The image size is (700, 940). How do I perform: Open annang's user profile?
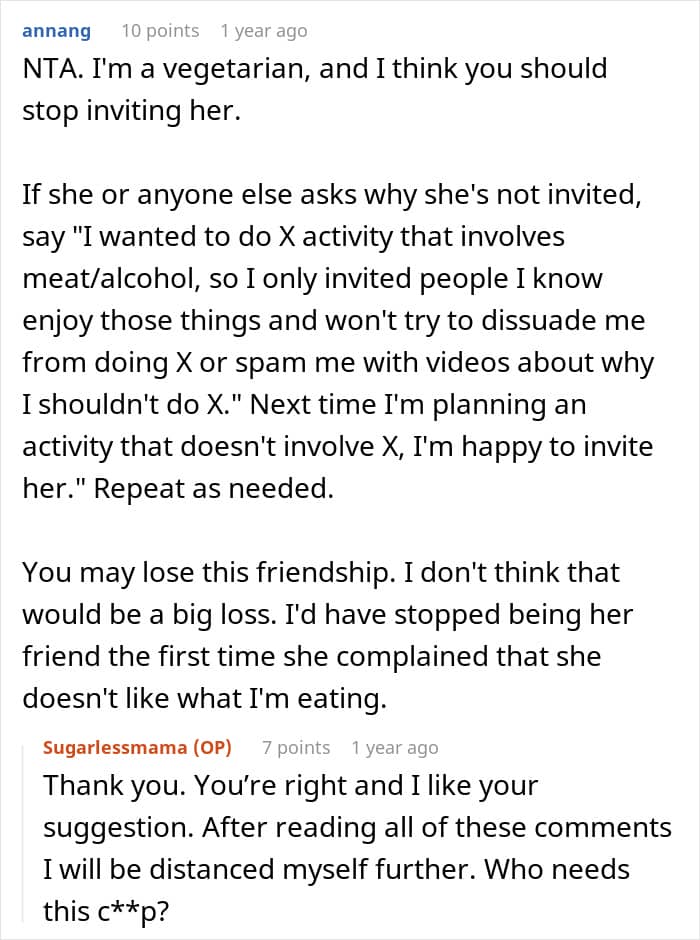tap(56, 31)
